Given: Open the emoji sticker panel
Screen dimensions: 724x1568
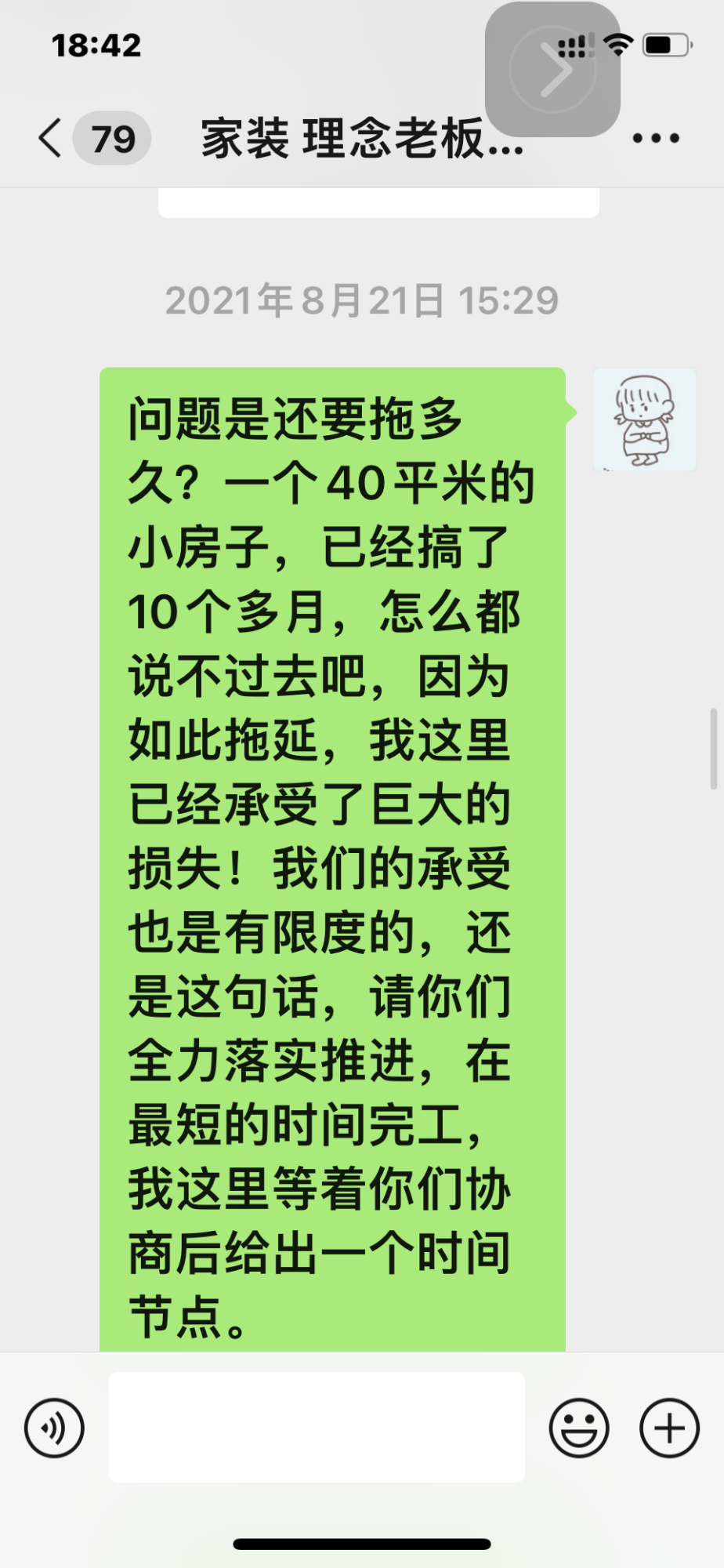Looking at the screenshot, I should [579, 1428].
